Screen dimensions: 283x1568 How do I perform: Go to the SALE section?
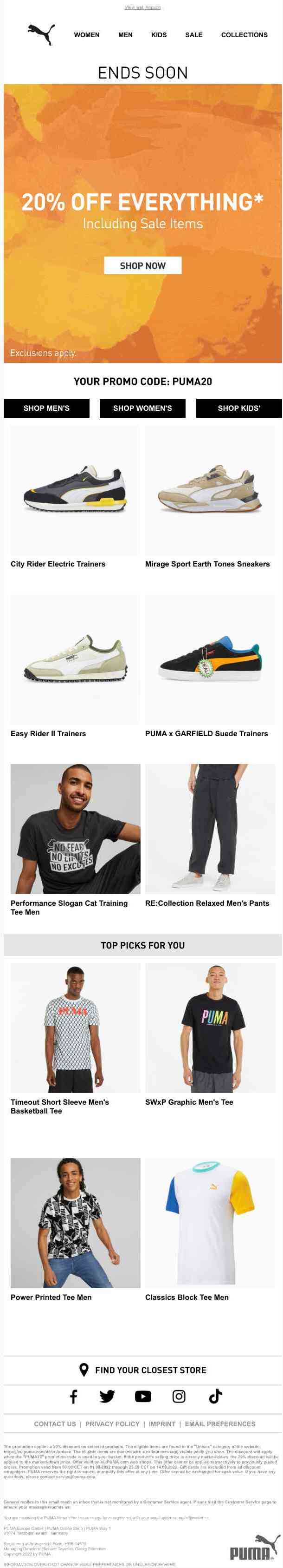[x=194, y=35]
